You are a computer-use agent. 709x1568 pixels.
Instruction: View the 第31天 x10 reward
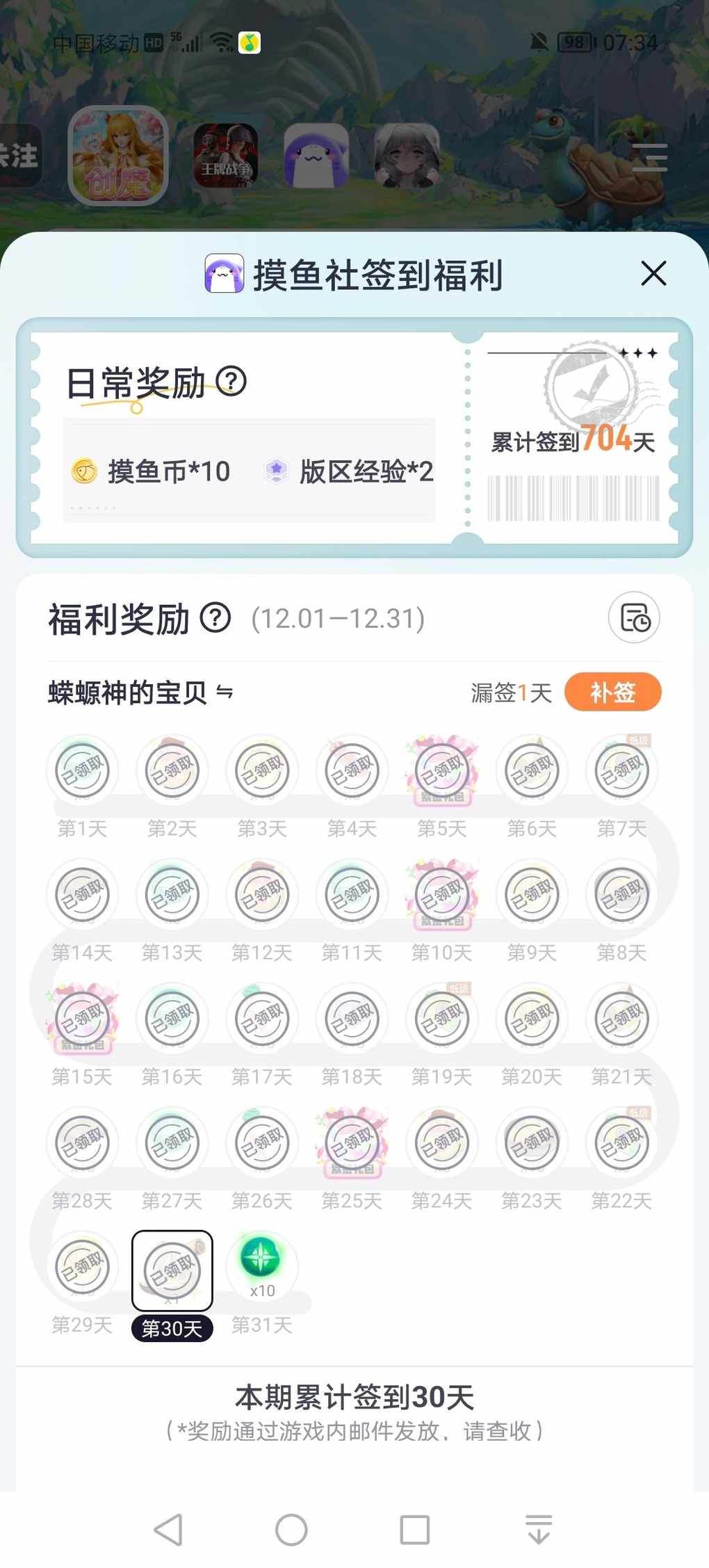262,1267
